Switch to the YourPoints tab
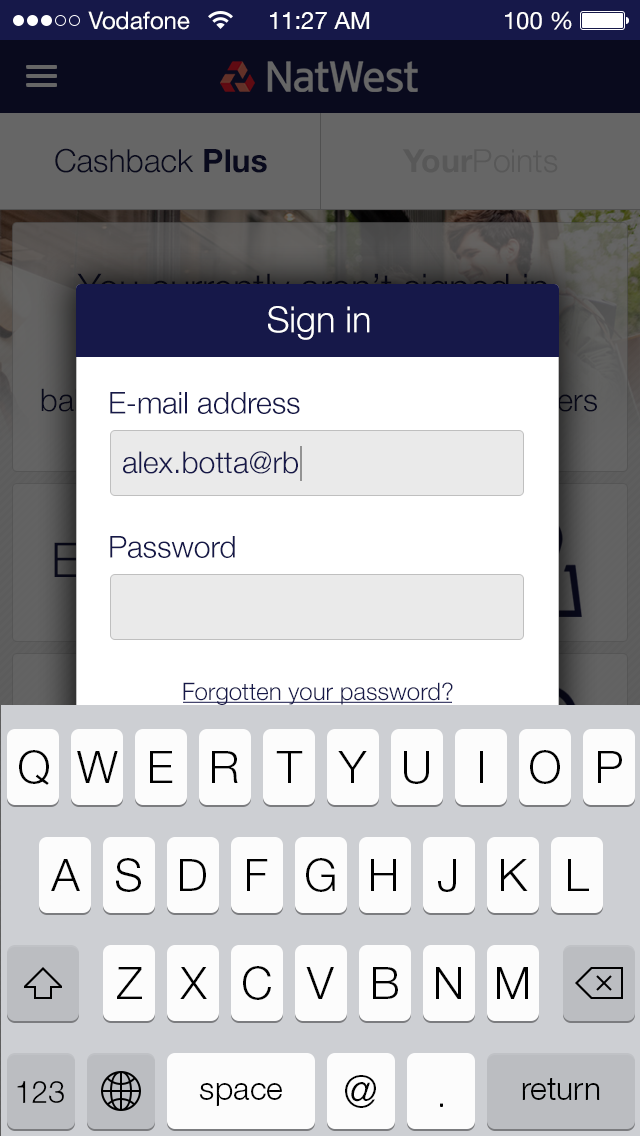This screenshot has height=1136, width=640. pyautogui.click(x=480, y=162)
